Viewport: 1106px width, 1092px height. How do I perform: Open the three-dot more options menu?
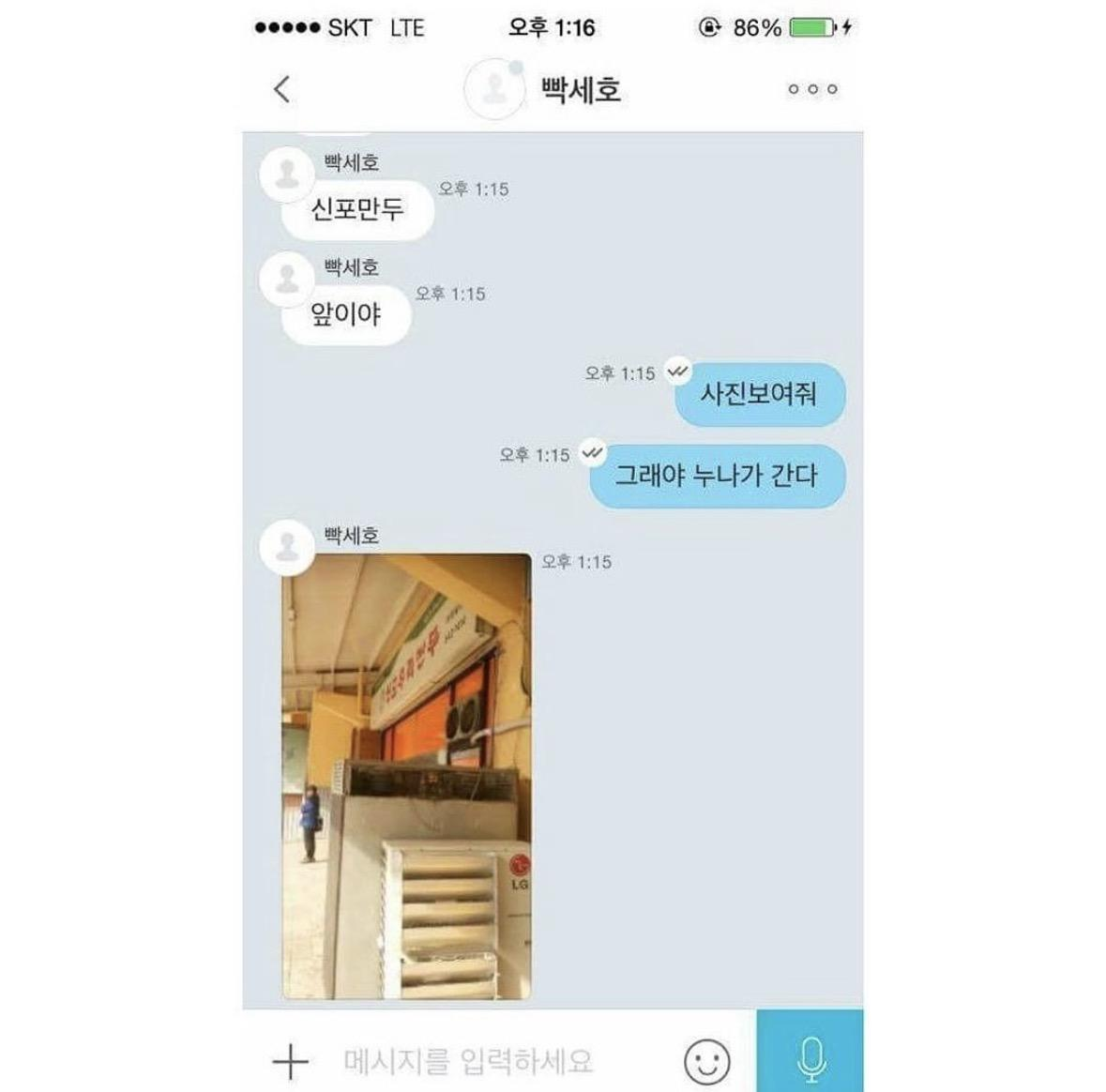[812, 89]
